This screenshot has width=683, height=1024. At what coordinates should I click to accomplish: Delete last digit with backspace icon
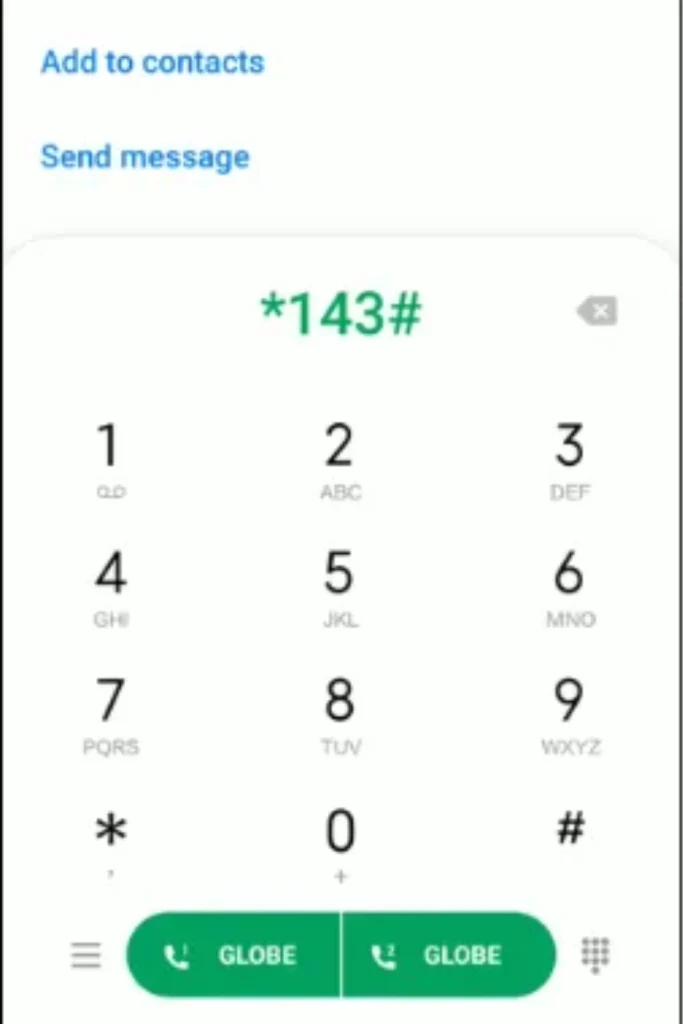pyautogui.click(x=597, y=312)
